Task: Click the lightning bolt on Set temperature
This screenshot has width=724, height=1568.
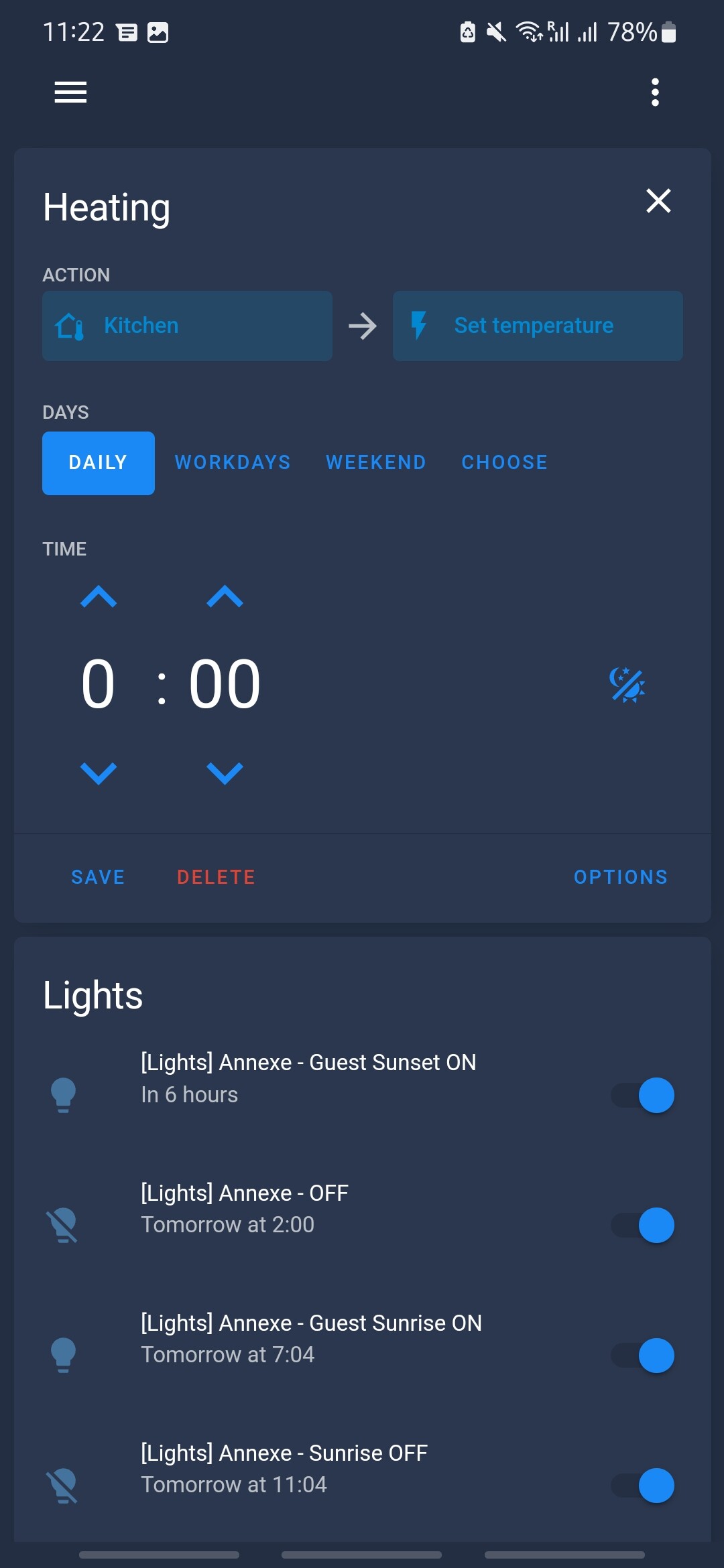Action: [x=420, y=326]
